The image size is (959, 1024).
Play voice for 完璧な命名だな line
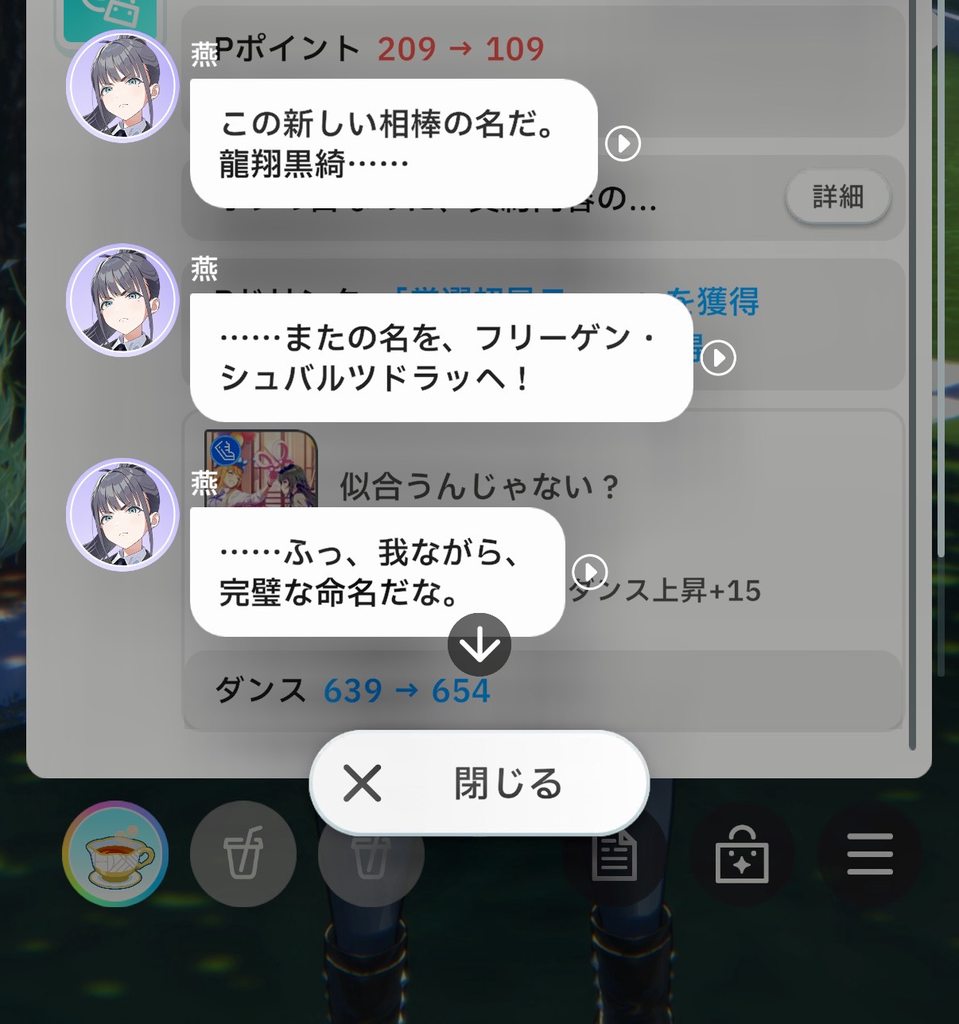click(x=590, y=571)
